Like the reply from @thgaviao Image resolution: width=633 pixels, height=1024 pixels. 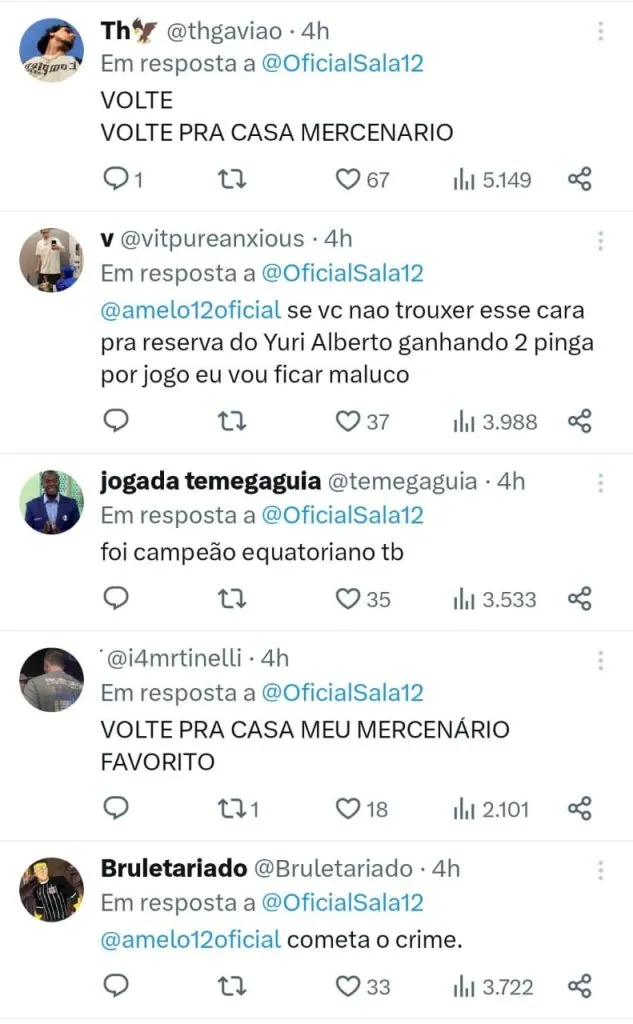coord(347,180)
